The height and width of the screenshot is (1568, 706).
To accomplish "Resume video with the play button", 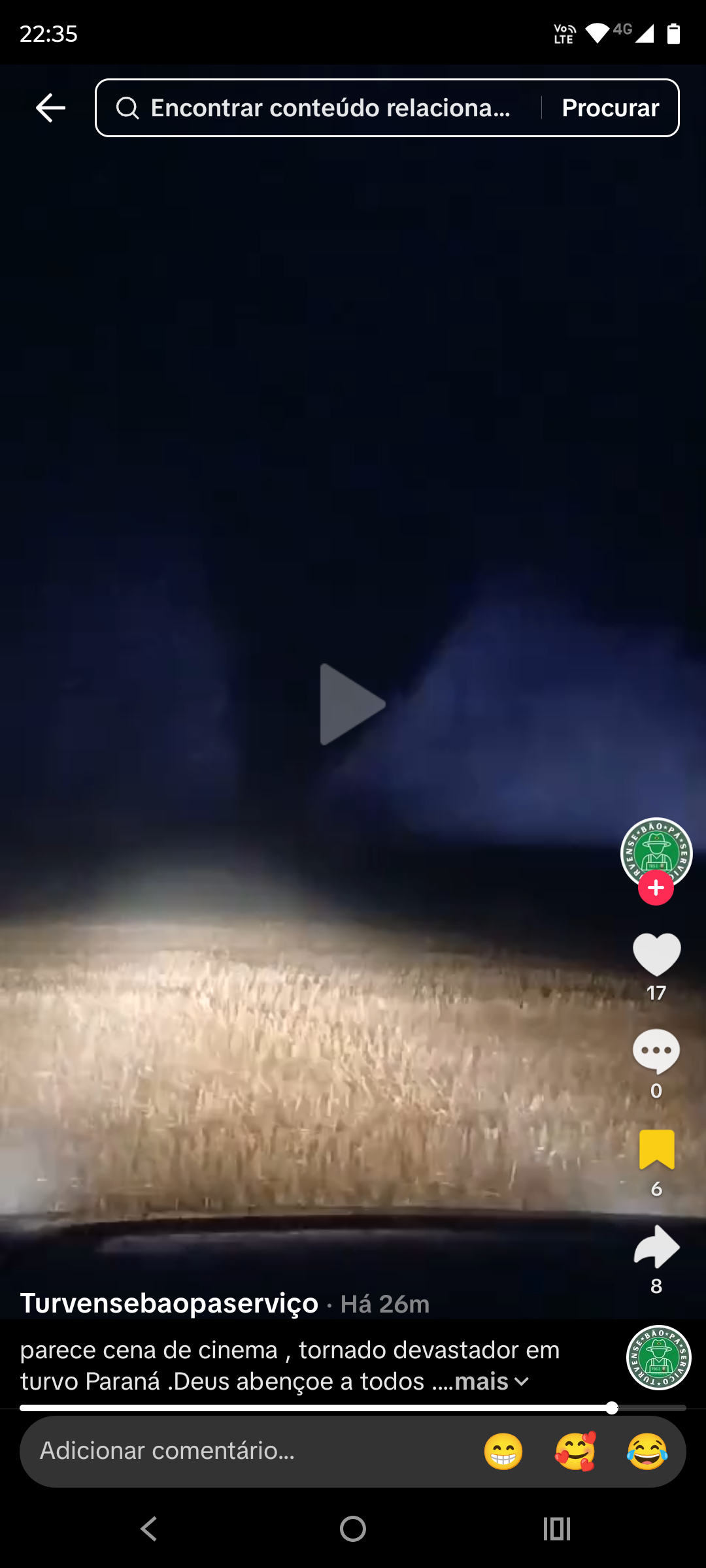I will (352, 704).
